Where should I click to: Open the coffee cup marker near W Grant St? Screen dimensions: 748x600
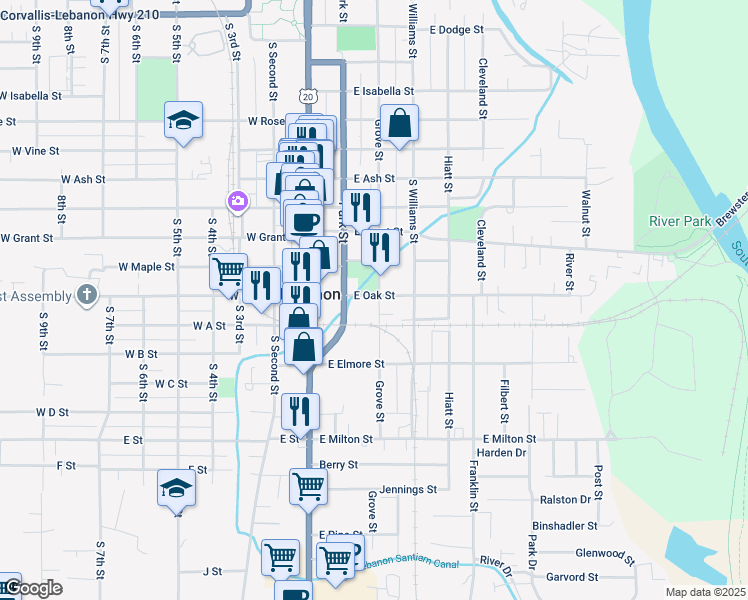tap(304, 222)
